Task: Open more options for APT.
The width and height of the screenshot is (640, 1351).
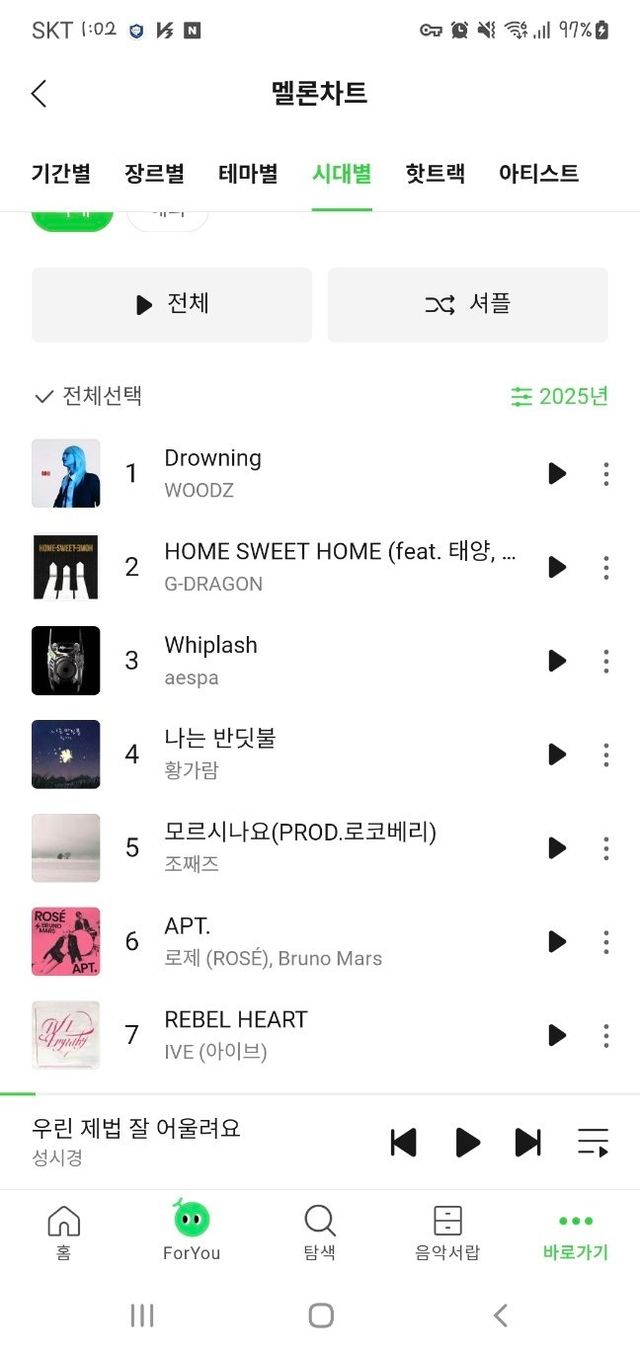Action: coord(606,941)
